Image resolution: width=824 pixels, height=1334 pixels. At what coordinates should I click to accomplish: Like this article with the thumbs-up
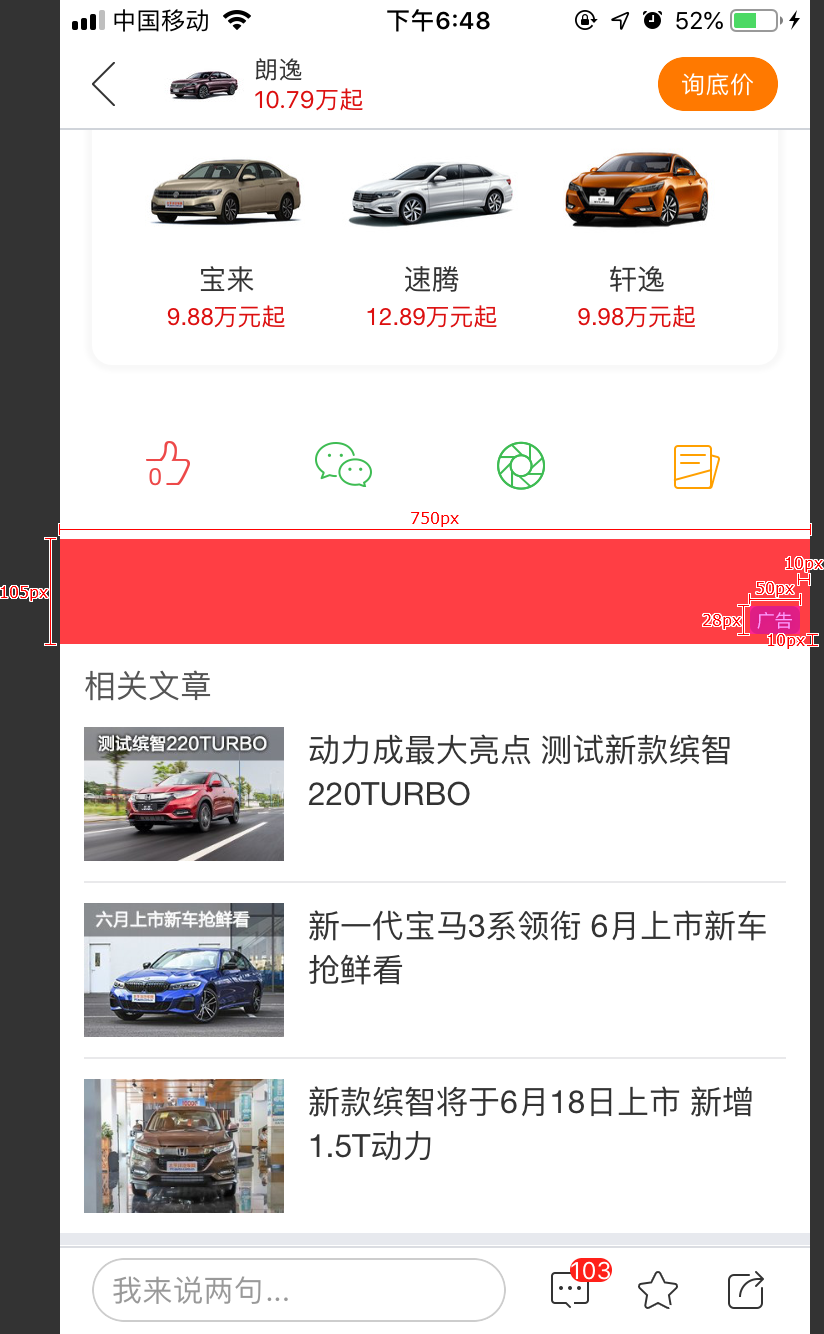pos(168,465)
